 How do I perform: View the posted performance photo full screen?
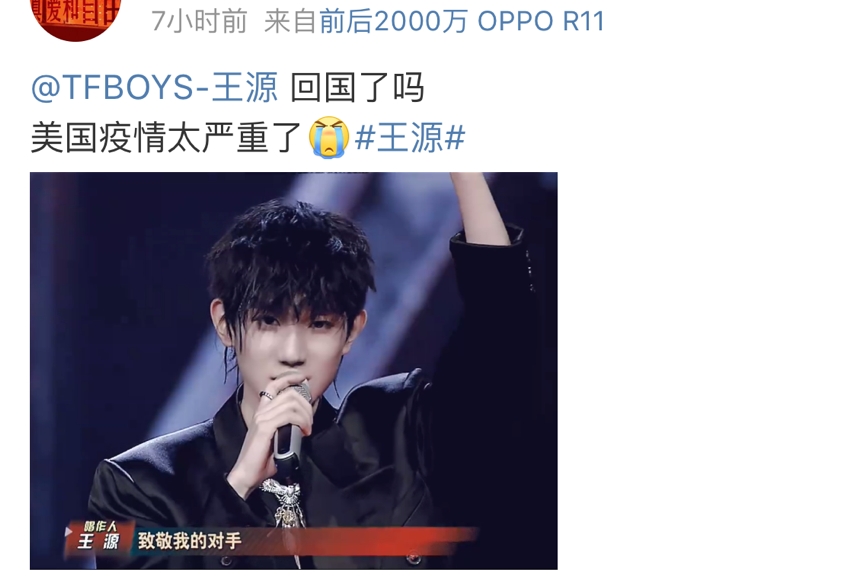click(293, 370)
